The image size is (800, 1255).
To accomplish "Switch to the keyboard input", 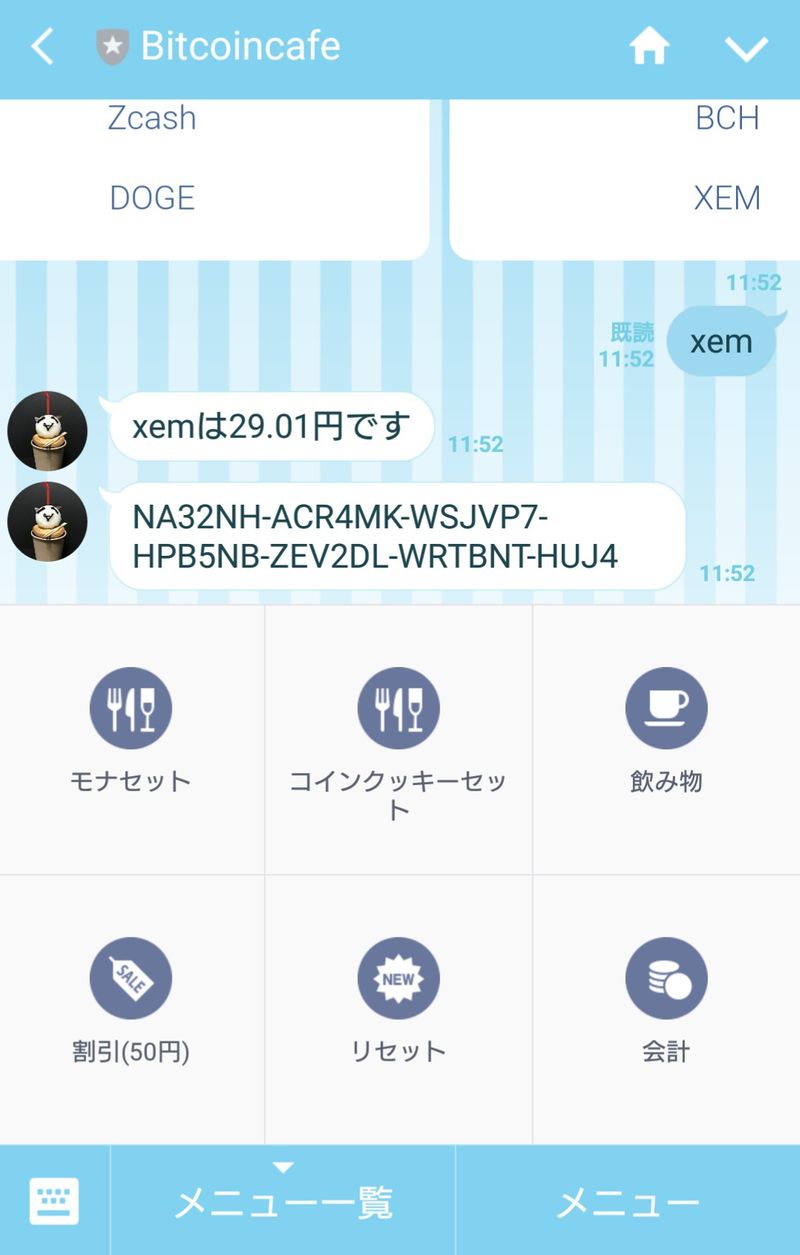I will coord(54,1201).
